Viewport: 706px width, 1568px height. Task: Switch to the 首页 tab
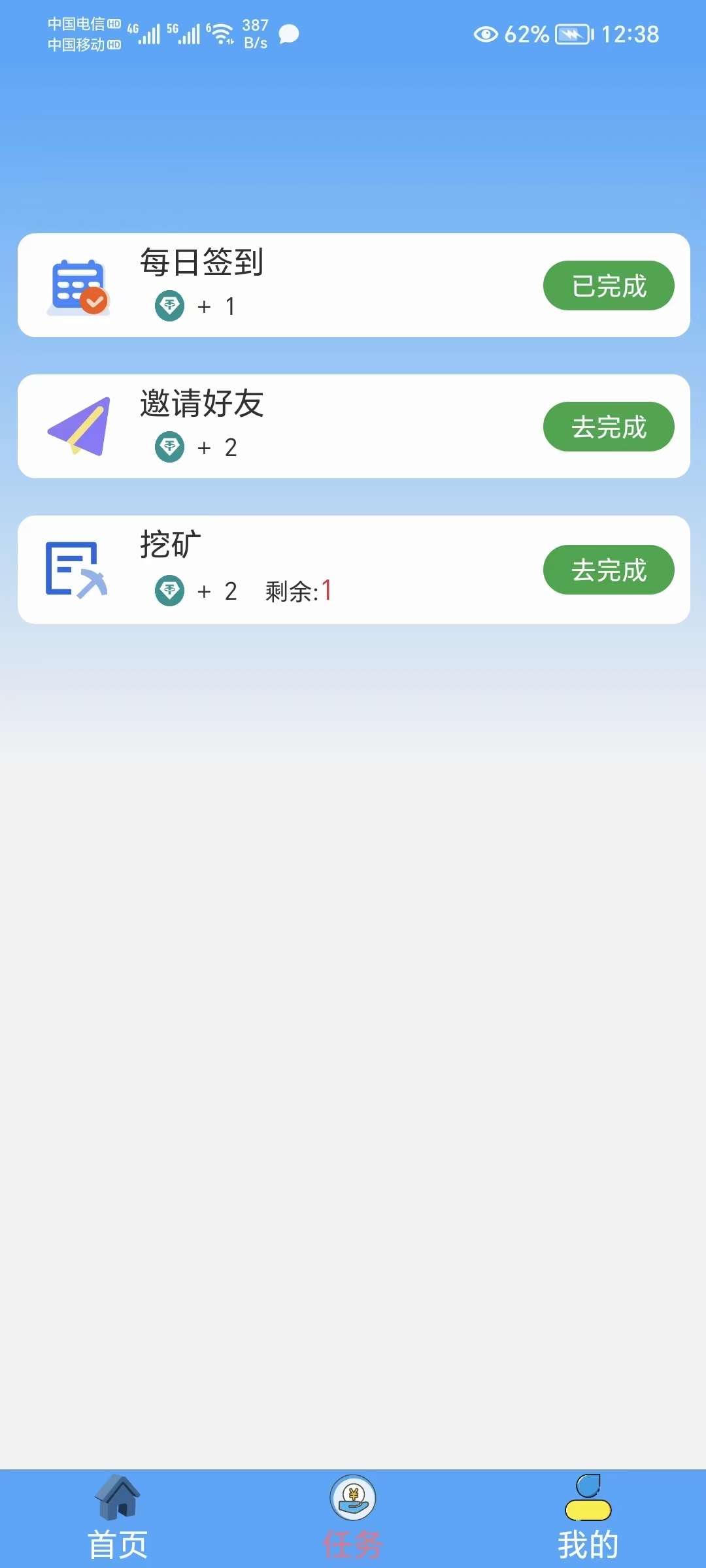pyautogui.click(x=118, y=1518)
